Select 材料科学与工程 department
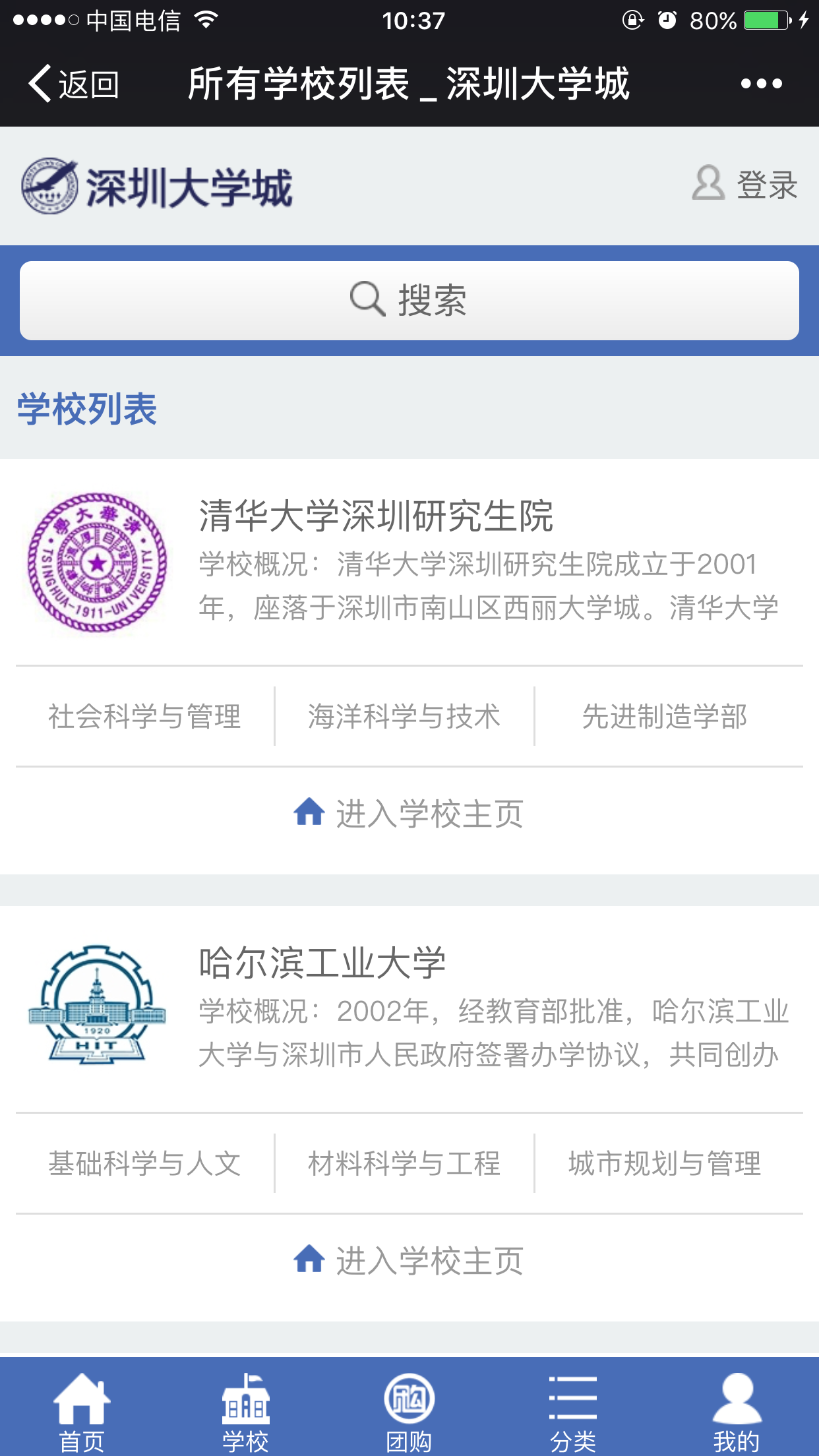Viewport: 819px width, 1456px height. click(x=404, y=1163)
